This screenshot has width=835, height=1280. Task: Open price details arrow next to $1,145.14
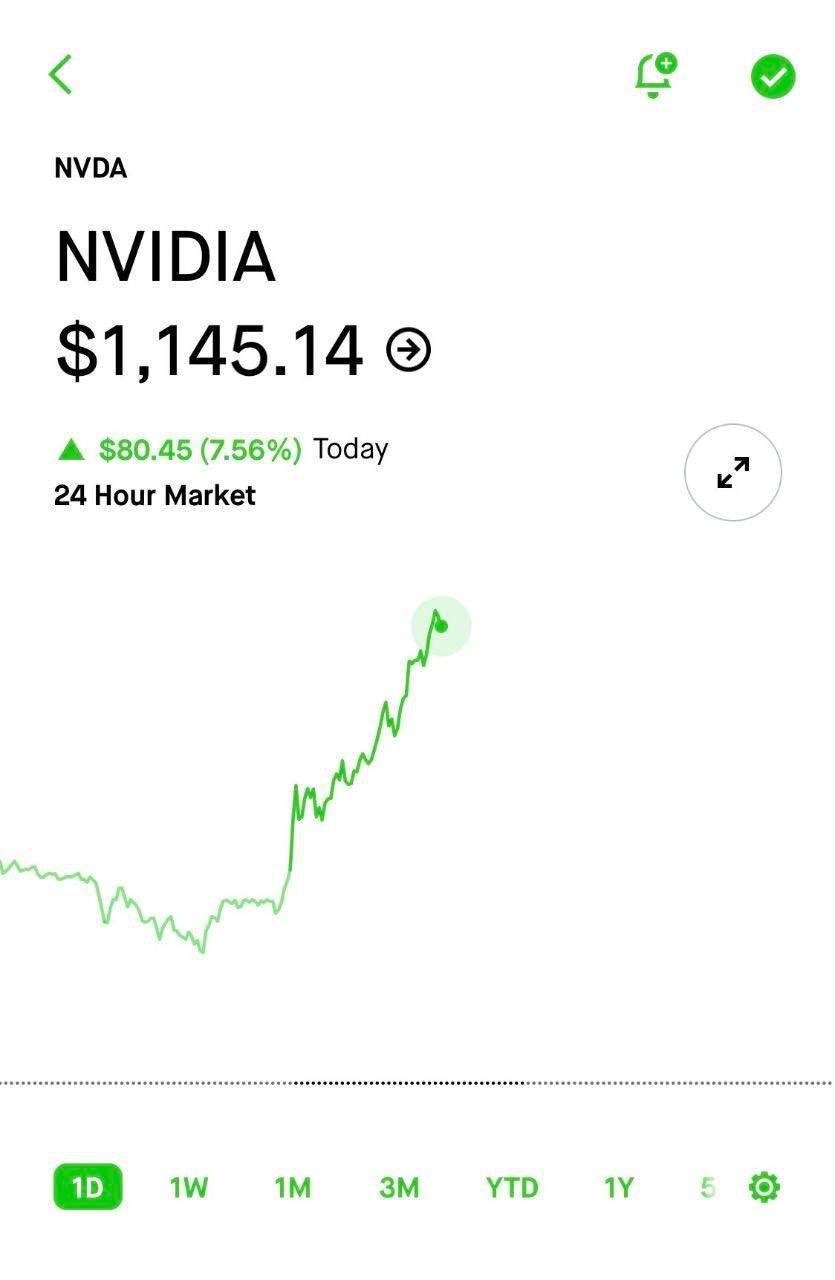tap(408, 350)
